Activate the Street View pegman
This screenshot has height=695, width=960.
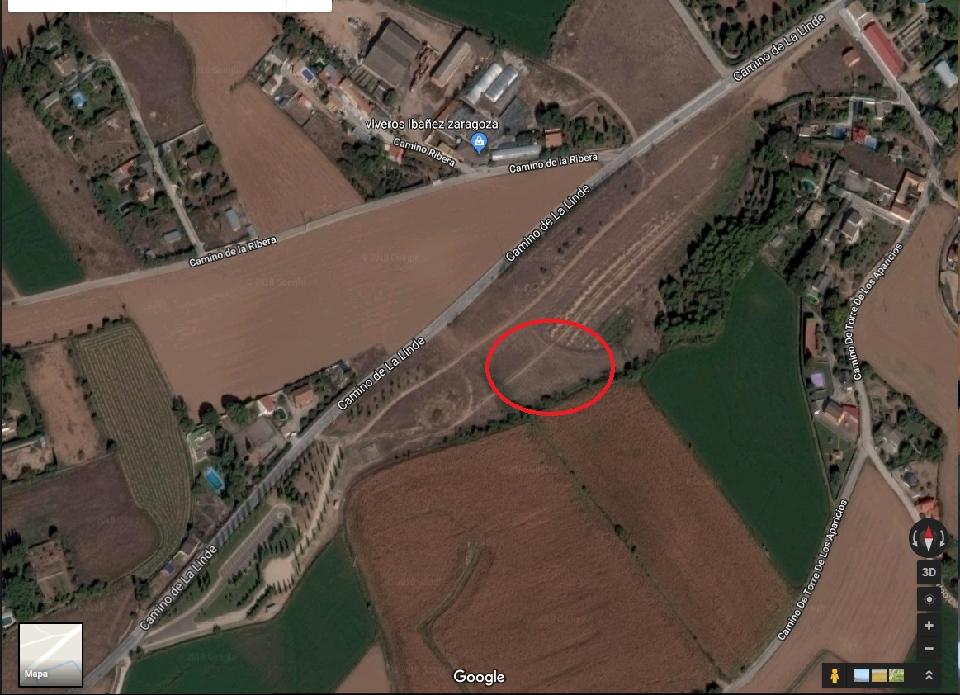pyautogui.click(x=835, y=676)
